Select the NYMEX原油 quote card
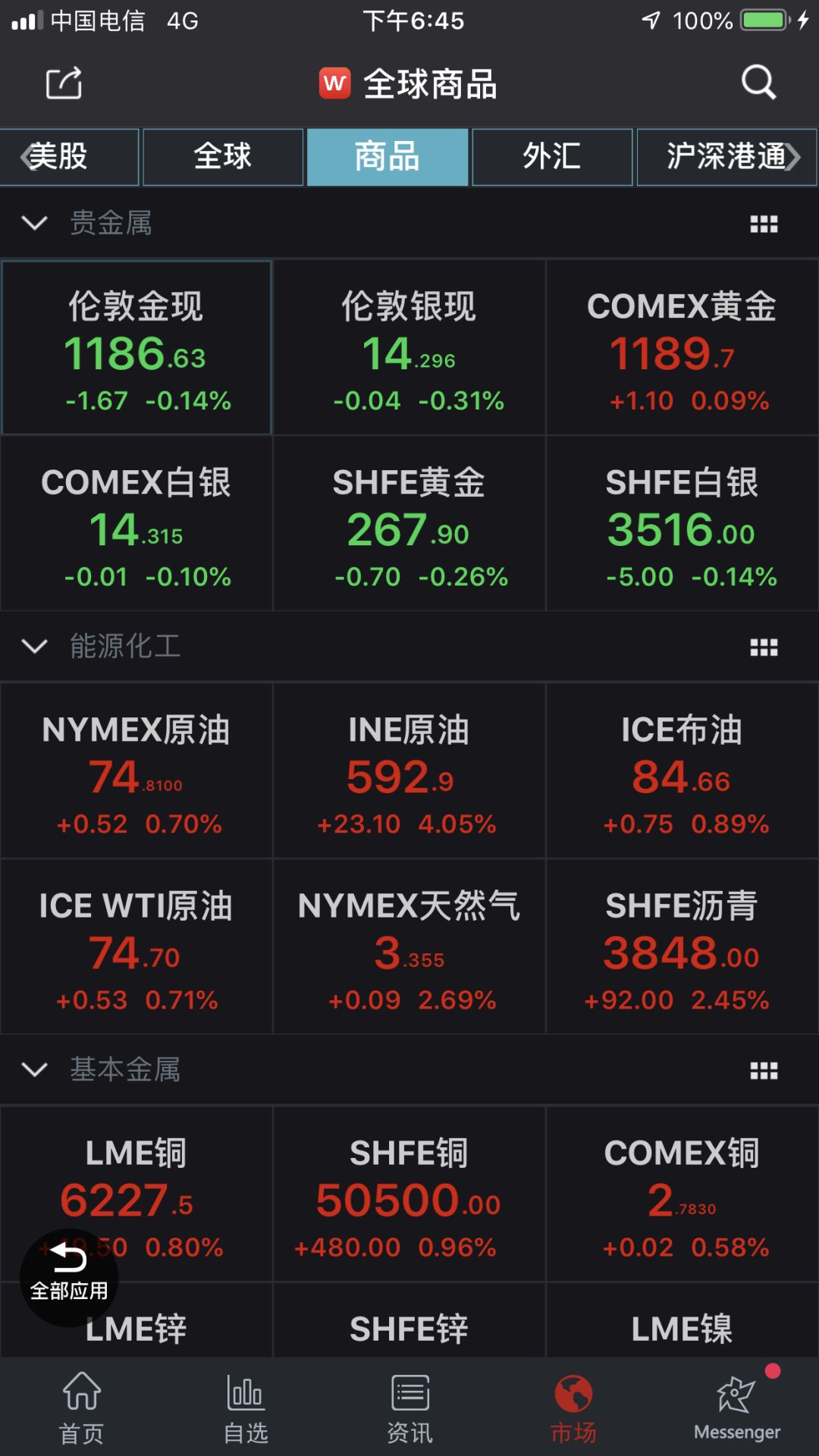Image resolution: width=819 pixels, height=1456 pixels. [x=136, y=772]
